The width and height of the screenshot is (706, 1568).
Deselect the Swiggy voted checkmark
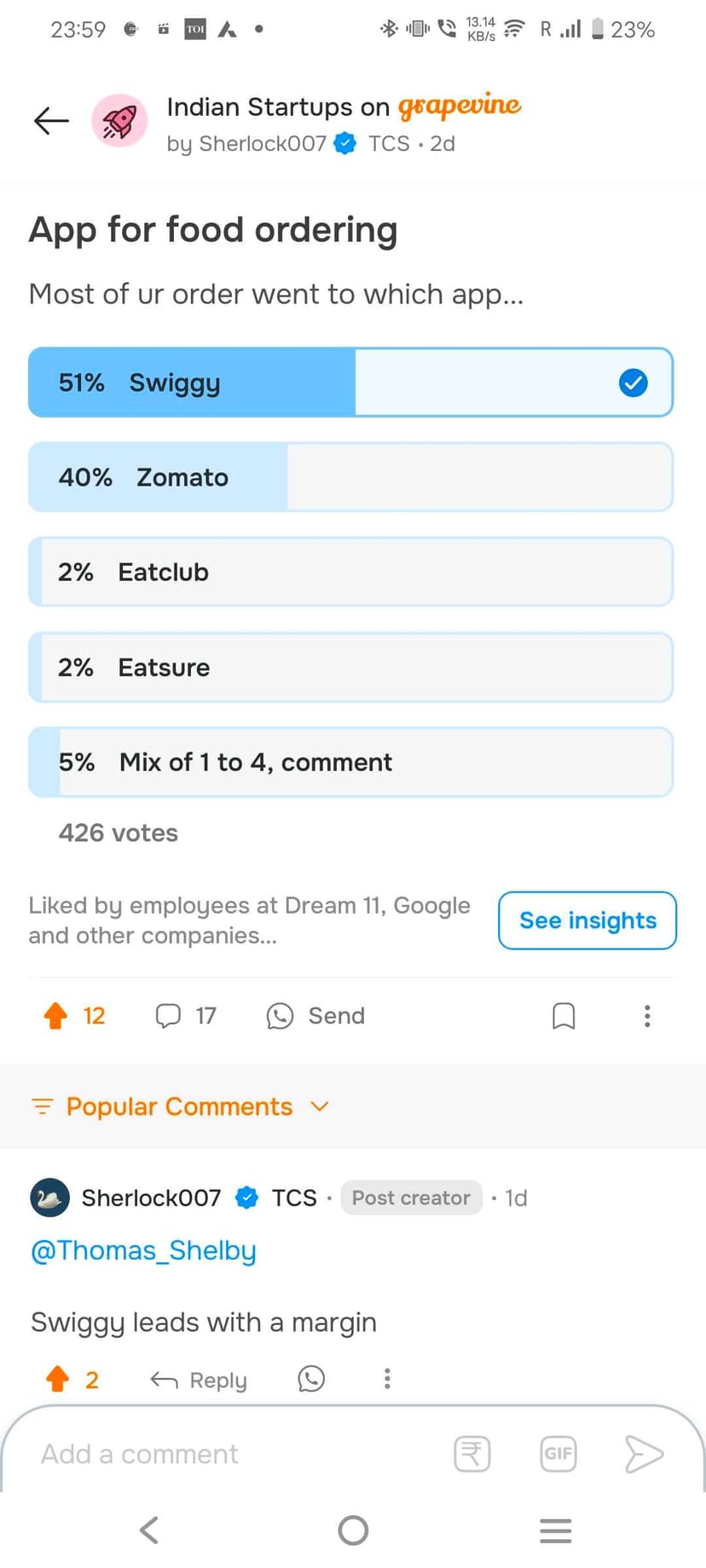[x=632, y=383]
